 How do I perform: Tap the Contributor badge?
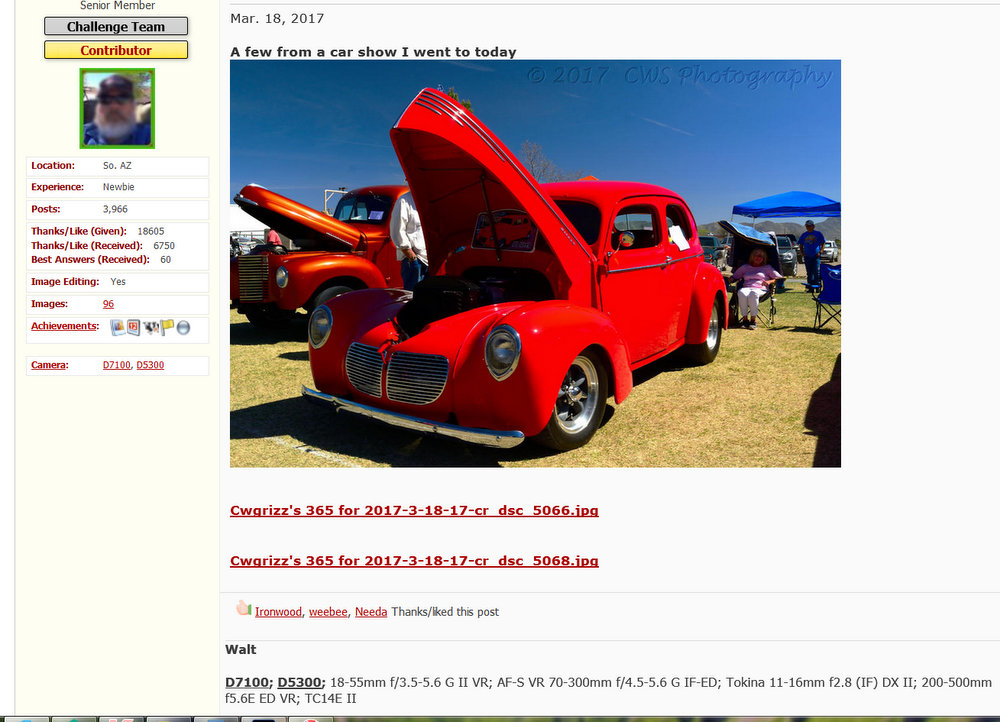[x=116, y=50]
